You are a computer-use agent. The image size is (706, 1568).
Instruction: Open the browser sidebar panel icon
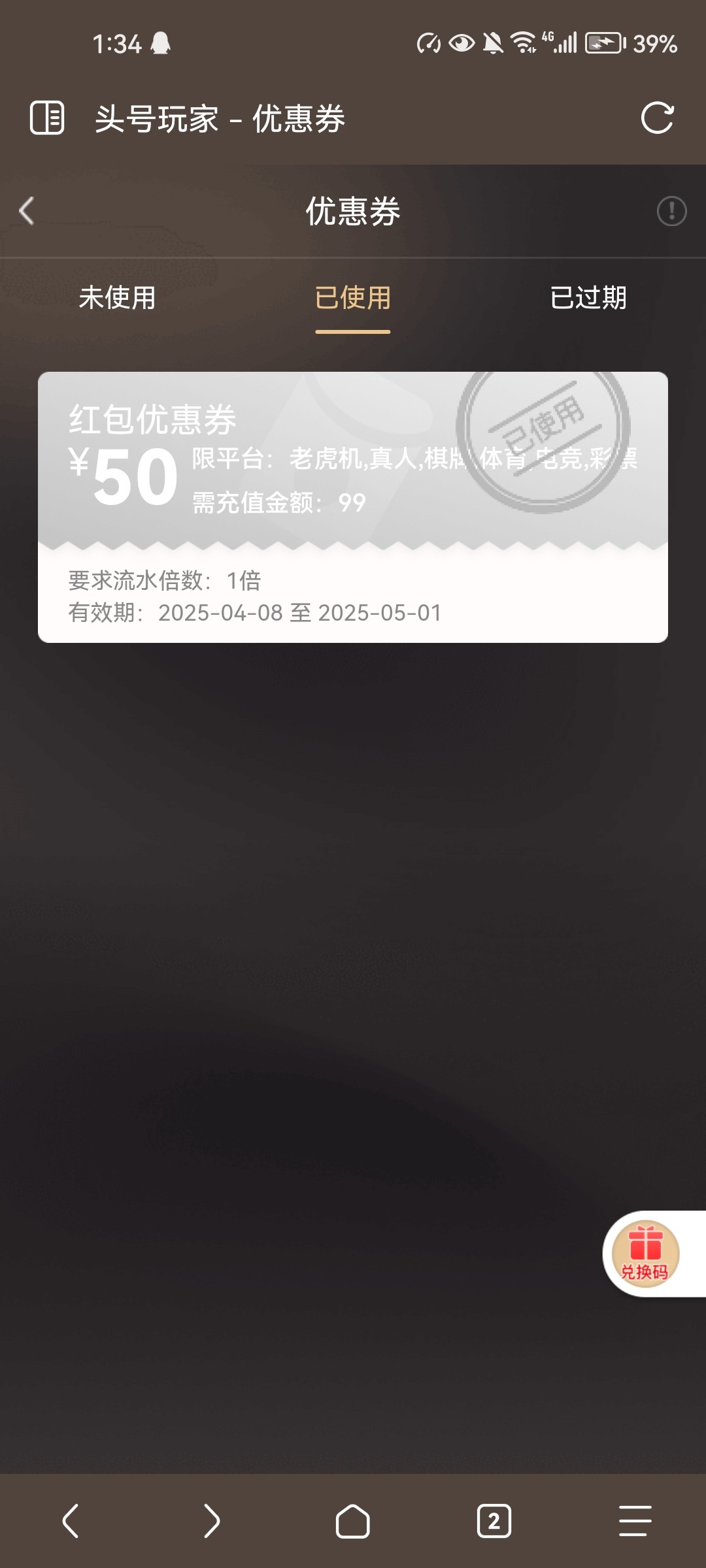point(47,118)
